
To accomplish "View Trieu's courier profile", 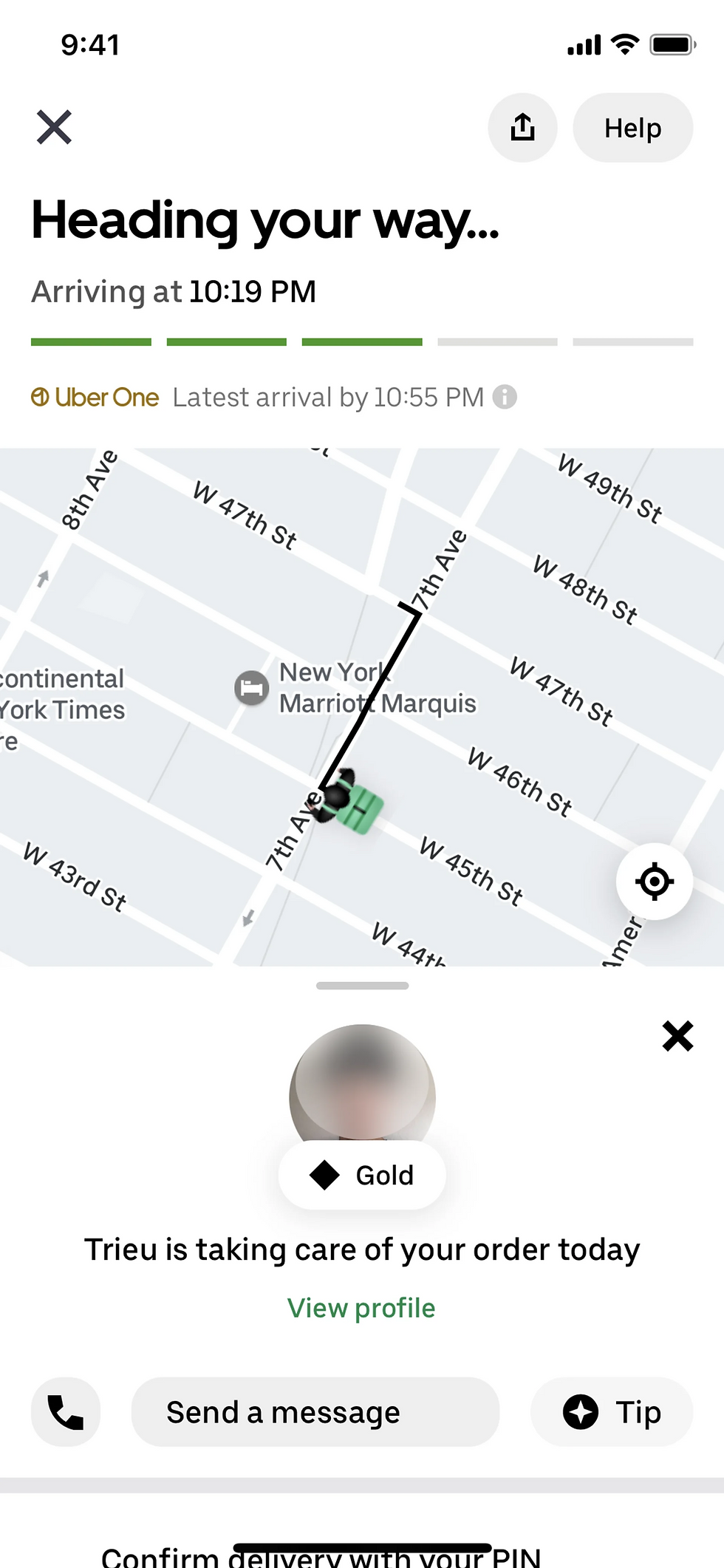I will pos(361,1308).
